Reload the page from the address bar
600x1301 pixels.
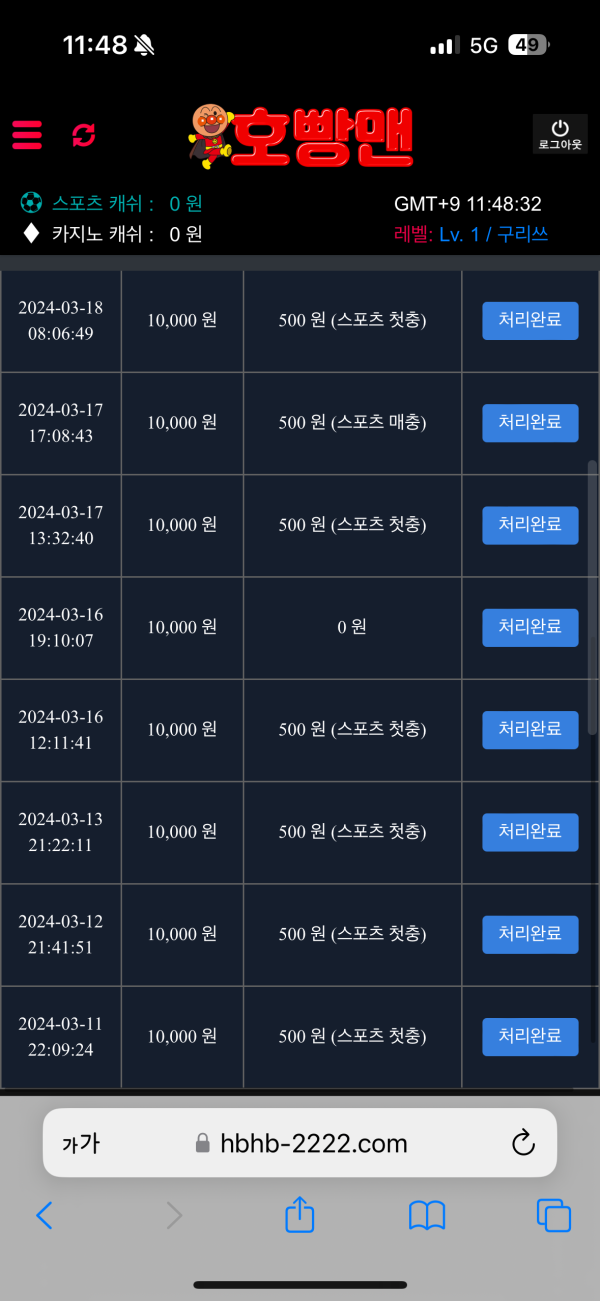pos(523,1143)
